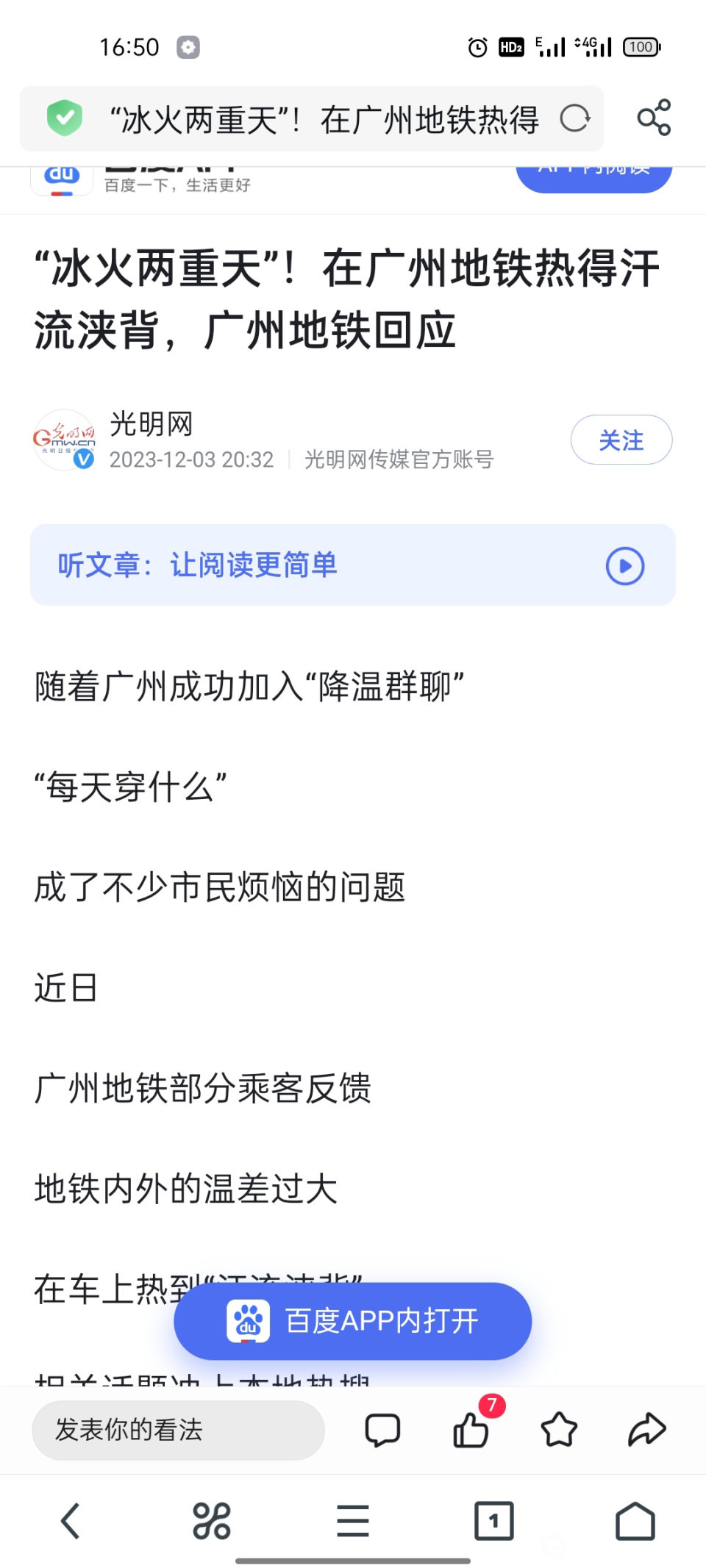Open the comments bubble icon
706x1568 pixels.
[382, 1430]
